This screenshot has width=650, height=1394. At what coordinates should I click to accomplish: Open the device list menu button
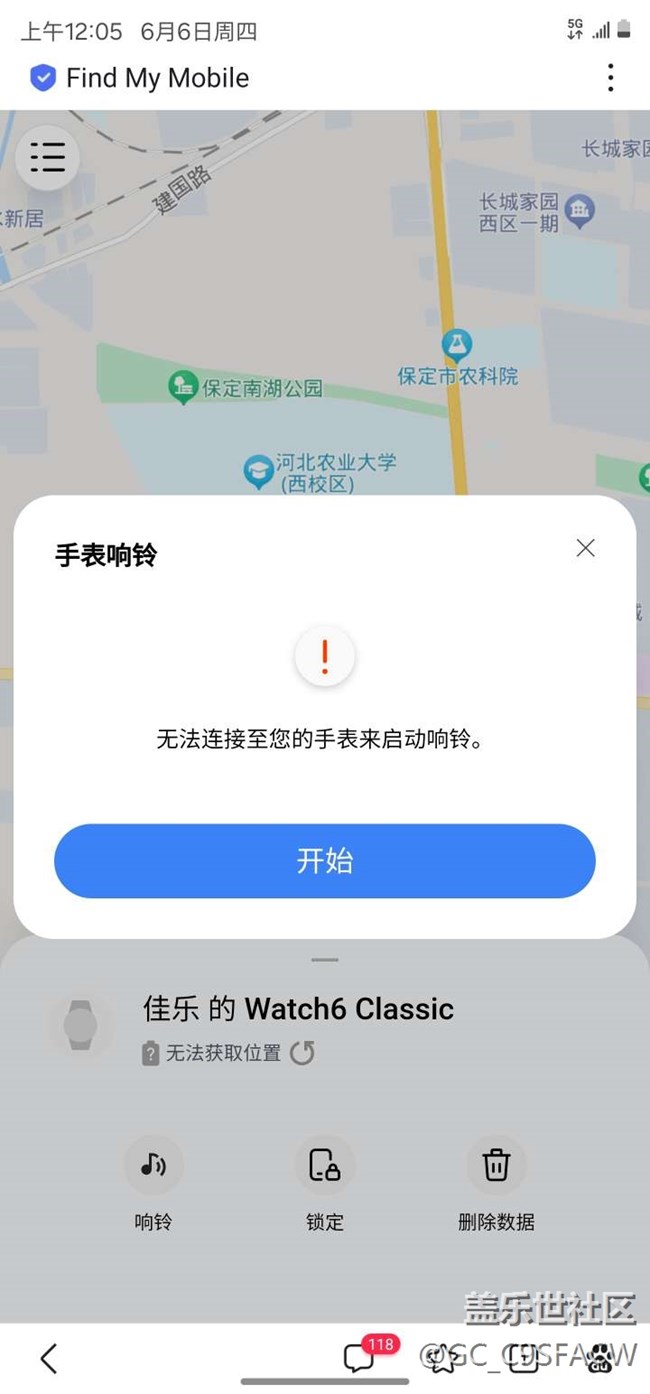click(x=47, y=157)
